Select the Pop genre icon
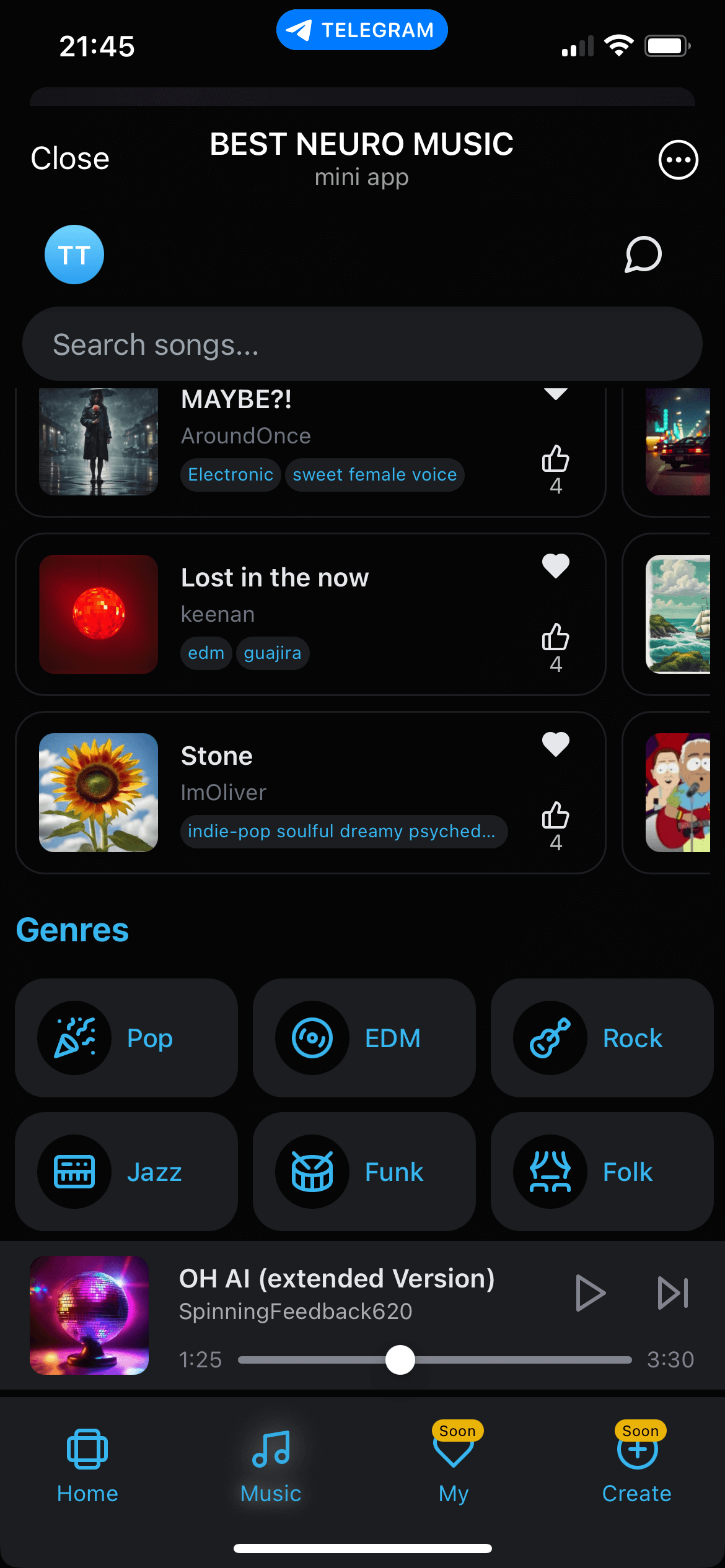725x1568 pixels. click(74, 1037)
